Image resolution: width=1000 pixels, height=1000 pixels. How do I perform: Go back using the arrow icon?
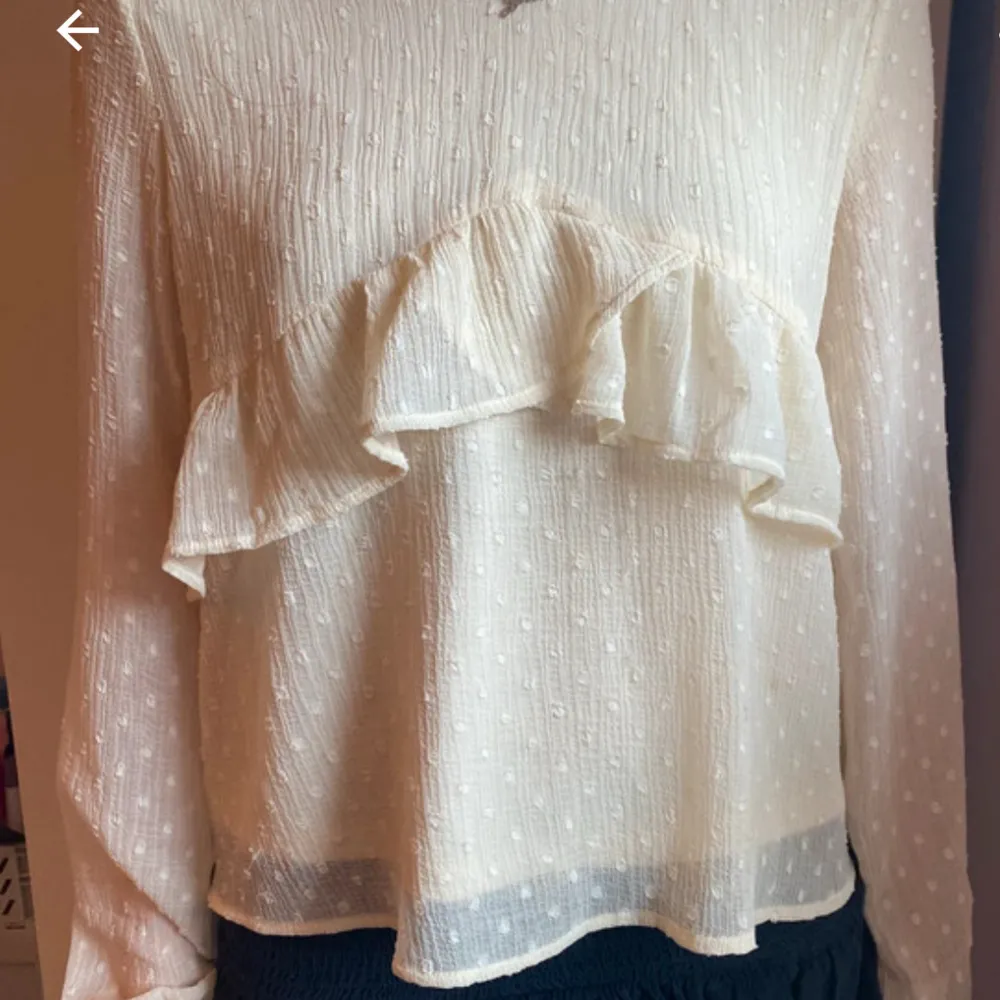click(x=77, y=30)
